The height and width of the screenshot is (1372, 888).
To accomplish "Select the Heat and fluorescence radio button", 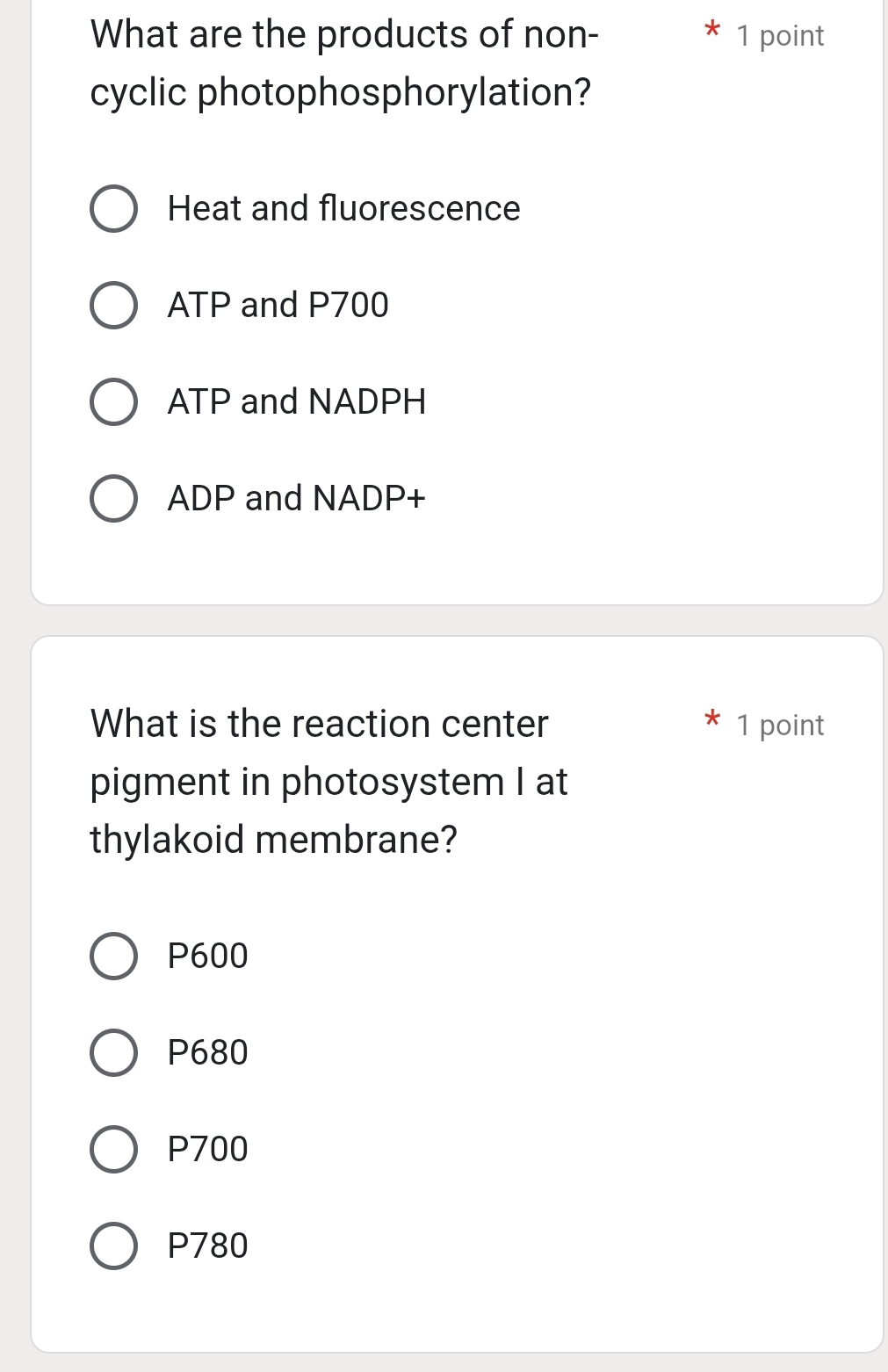I will point(114,208).
